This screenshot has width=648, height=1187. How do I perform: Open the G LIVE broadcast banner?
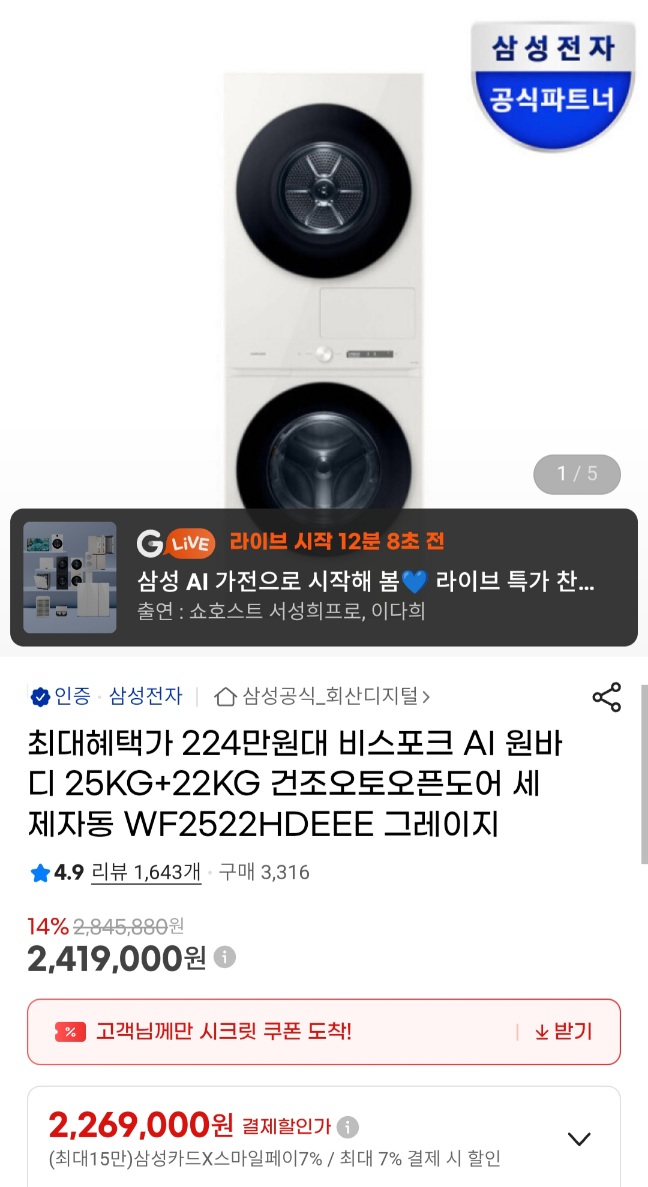click(x=324, y=577)
